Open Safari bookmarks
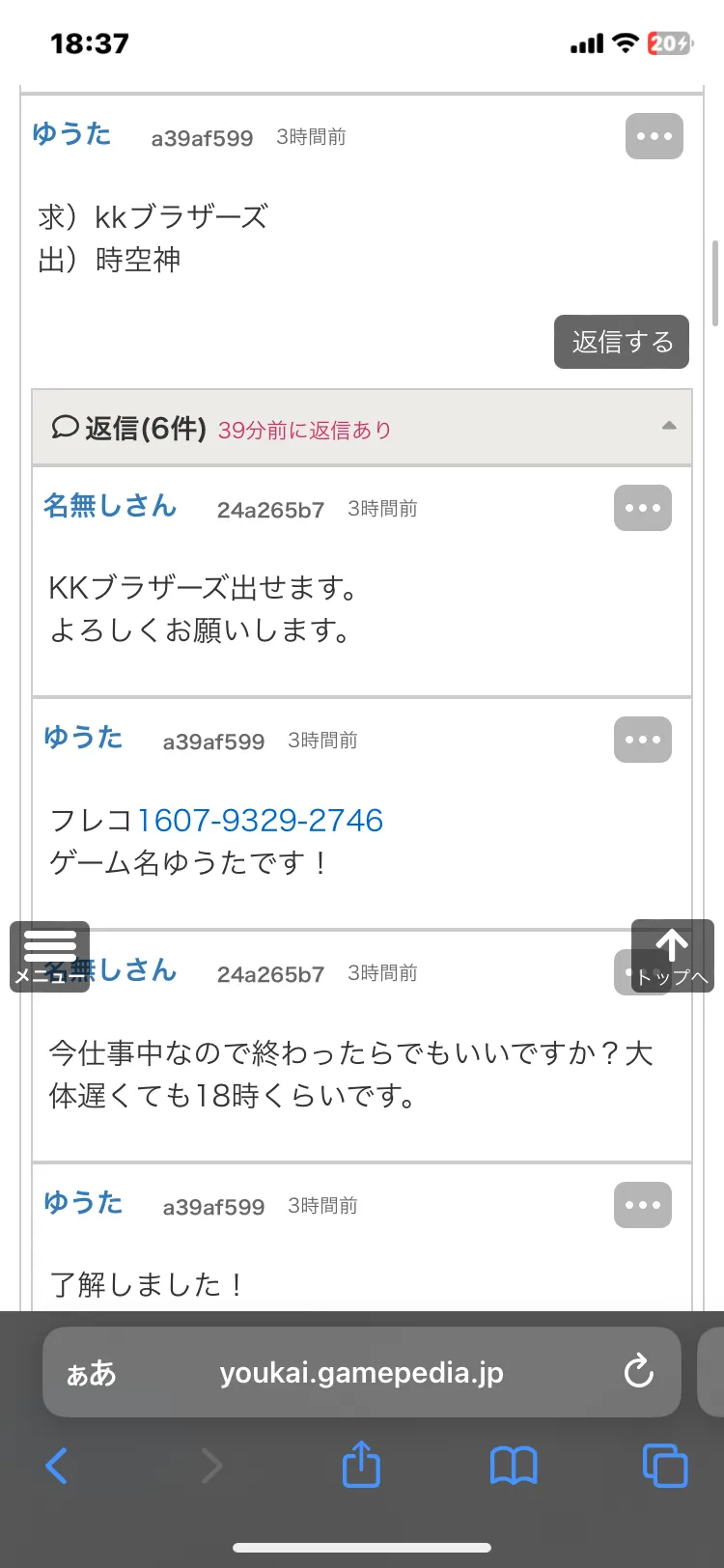Screen dimensions: 724x1568 pos(514,1466)
